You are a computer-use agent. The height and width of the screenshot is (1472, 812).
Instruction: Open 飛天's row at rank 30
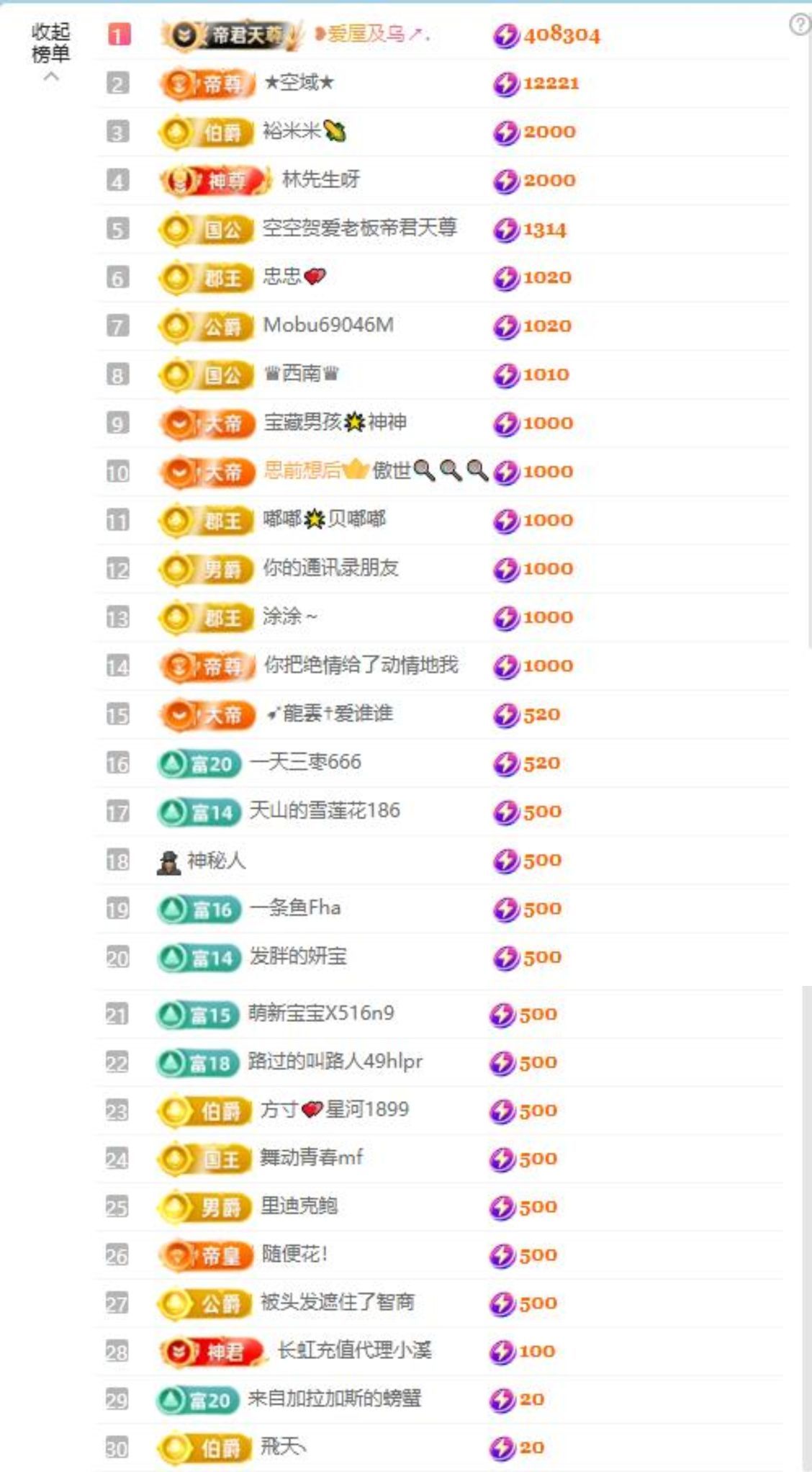click(283, 1447)
